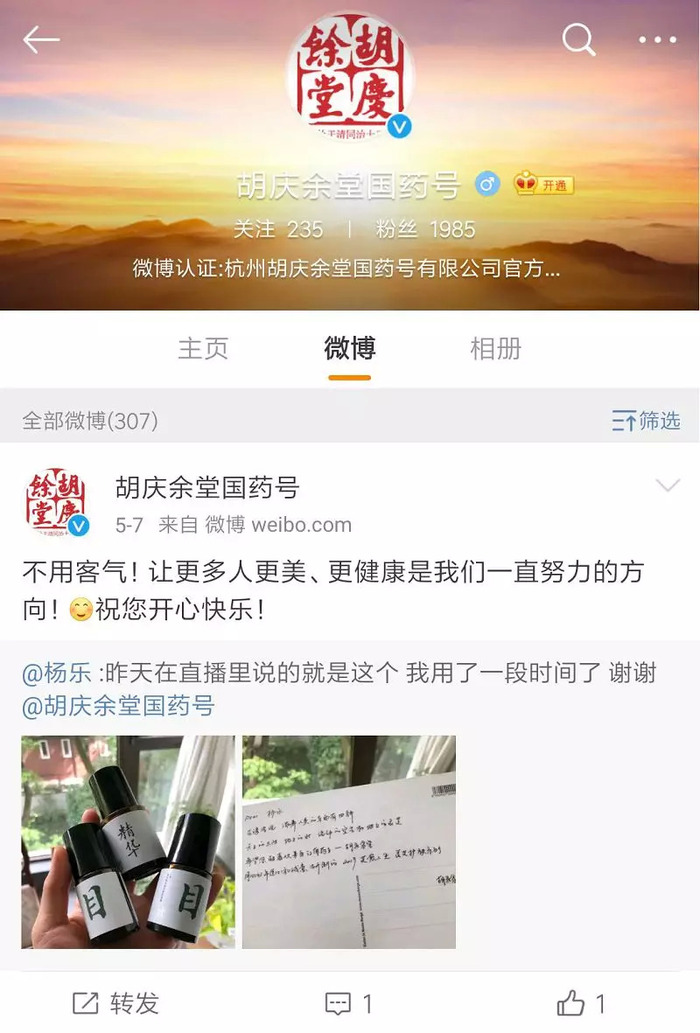Like the post by 胡庆余堂国药号
700x1033 pixels.
582,1002
